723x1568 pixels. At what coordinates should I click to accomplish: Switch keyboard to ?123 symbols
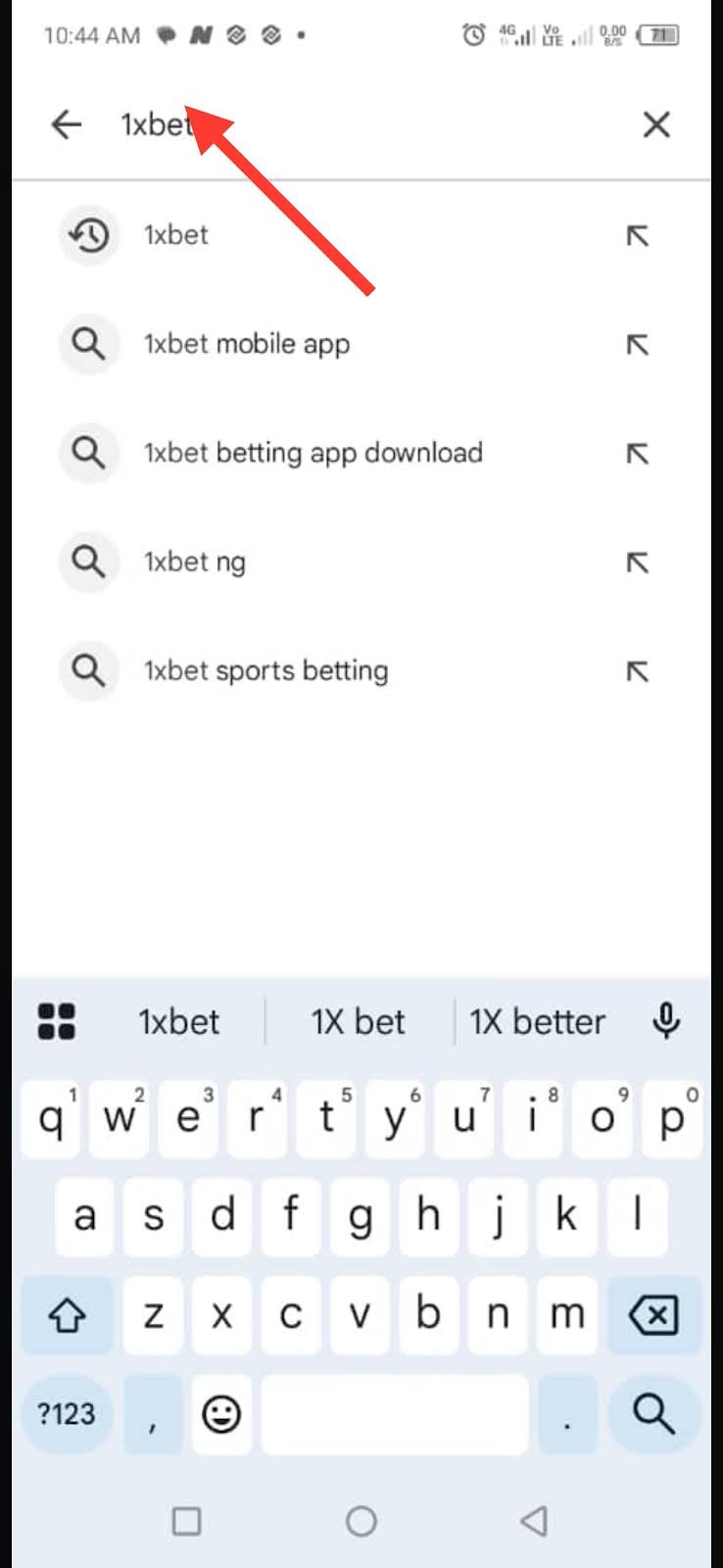pos(67,1413)
